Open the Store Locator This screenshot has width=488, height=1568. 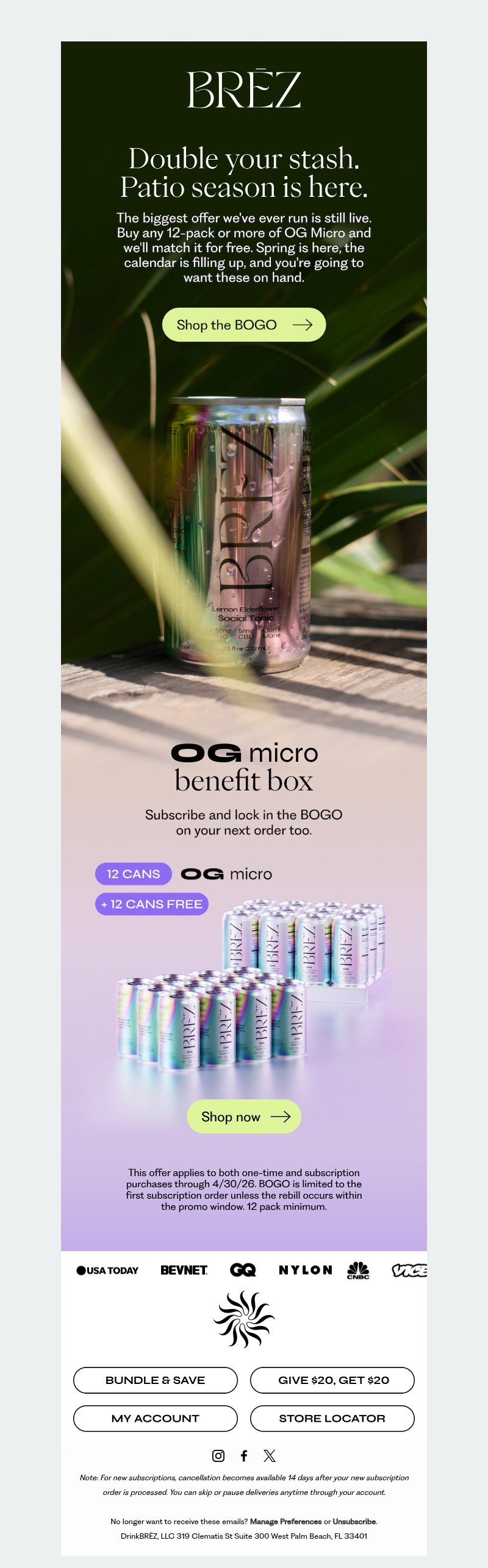tap(332, 1418)
